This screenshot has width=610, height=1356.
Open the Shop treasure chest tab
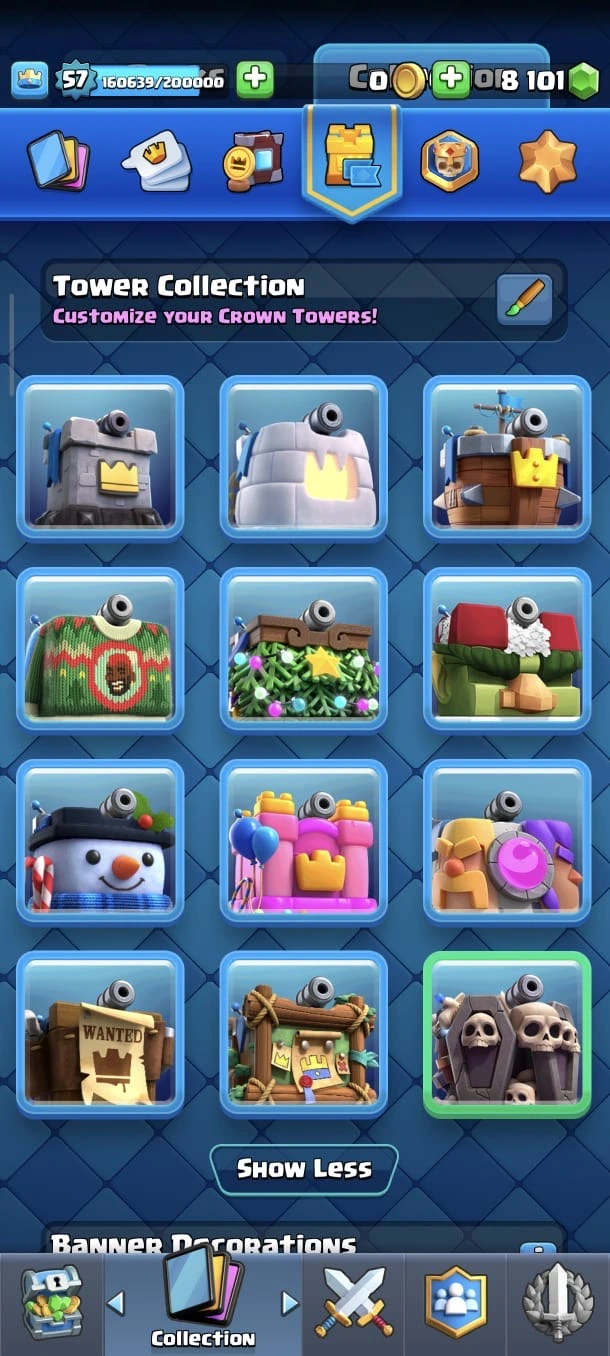pyautogui.click(x=50, y=1302)
